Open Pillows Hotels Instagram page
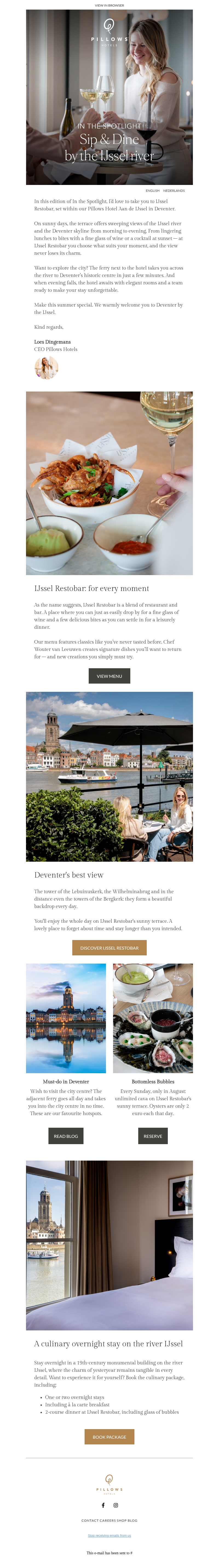Screen dimensions: 219x1568 [116, 1505]
